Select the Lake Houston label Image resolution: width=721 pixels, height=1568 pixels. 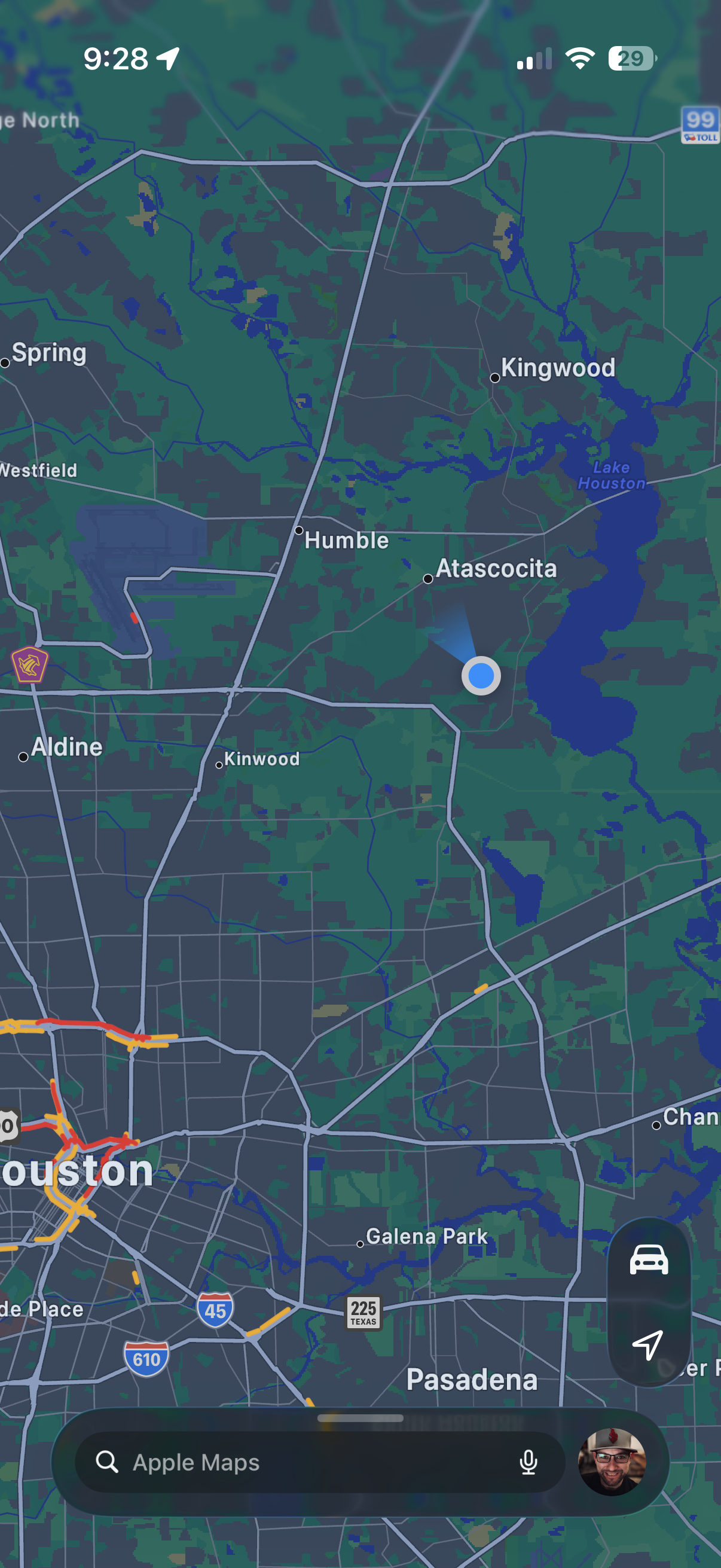coord(611,475)
